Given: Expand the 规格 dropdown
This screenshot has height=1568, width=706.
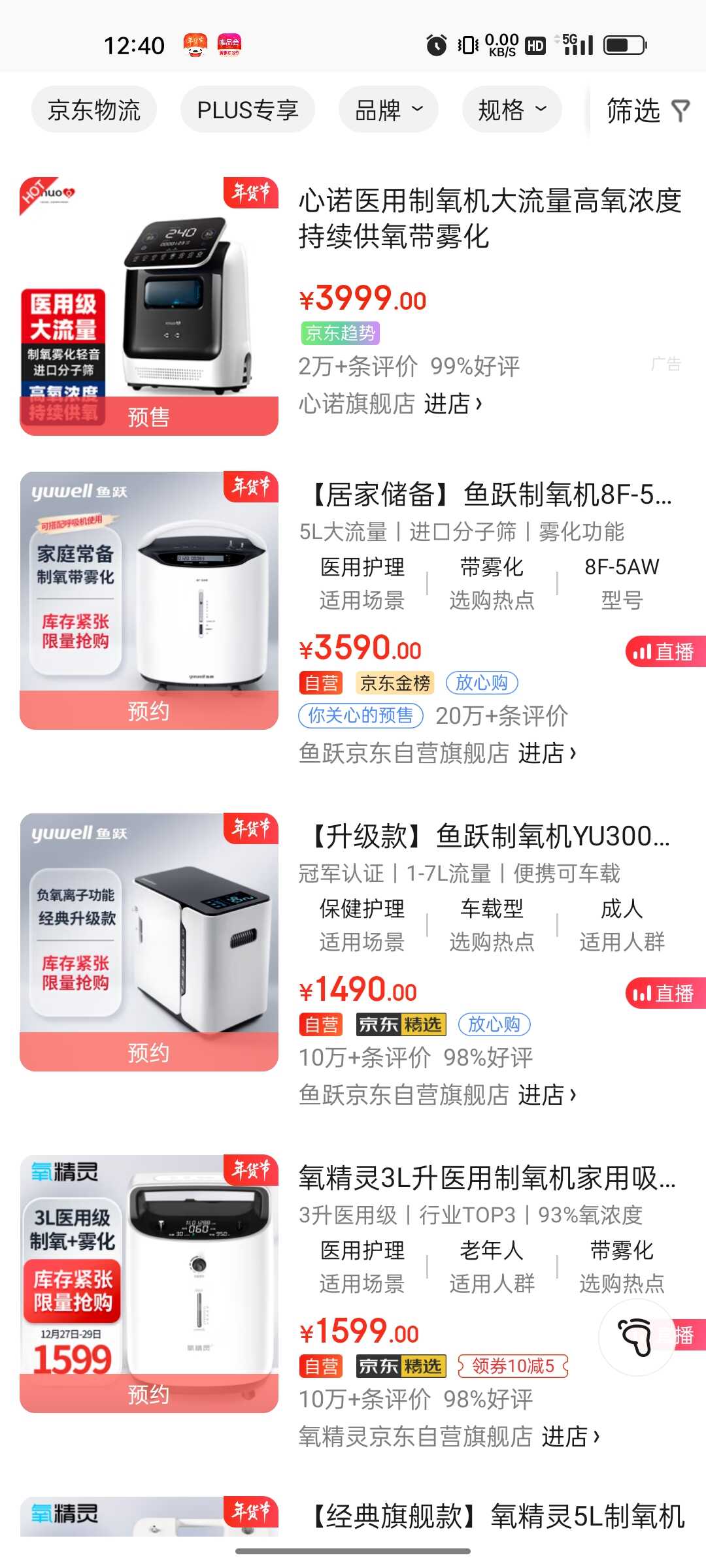Looking at the screenshot, I should [x=512, y=110].
